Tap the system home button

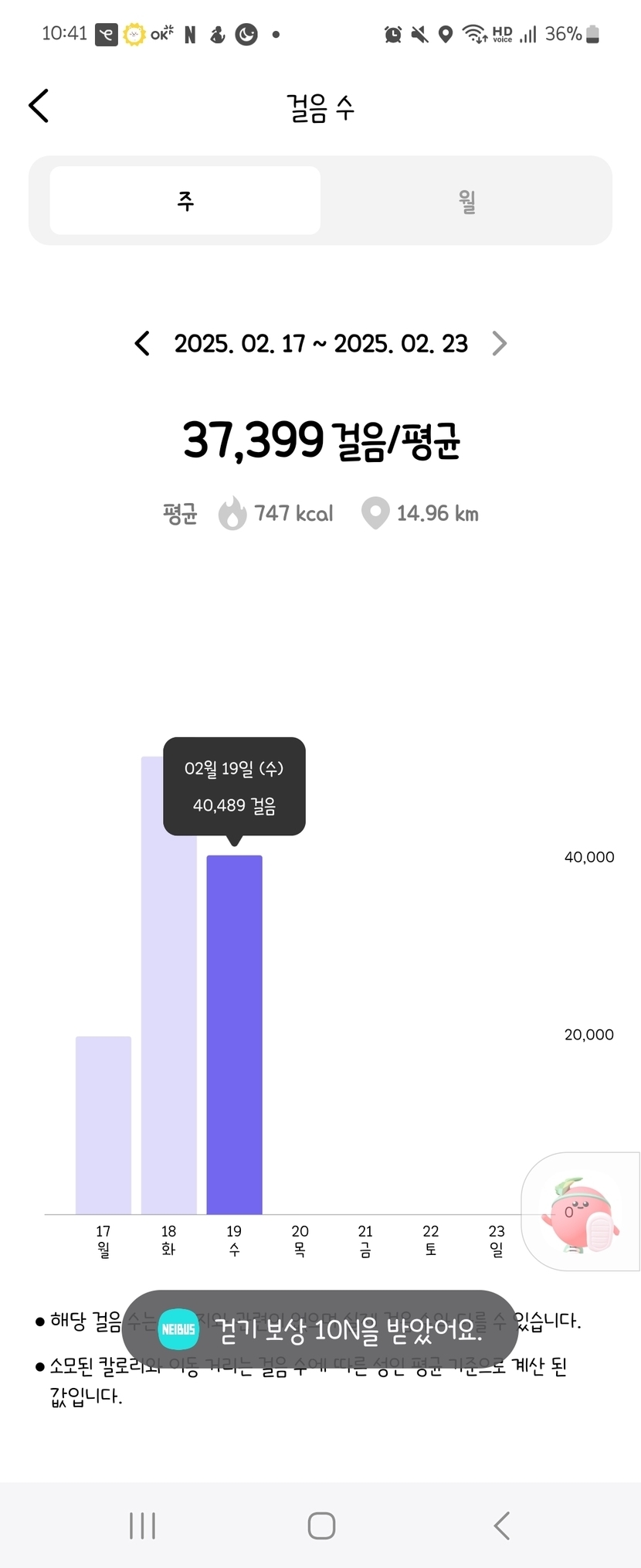[321, 1526]
